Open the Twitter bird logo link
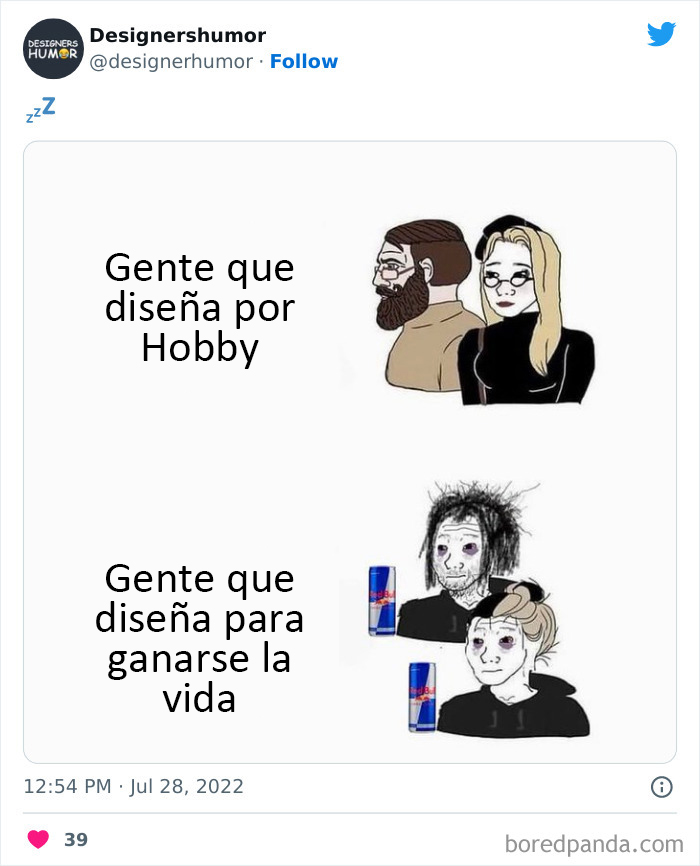 (661, 35)
